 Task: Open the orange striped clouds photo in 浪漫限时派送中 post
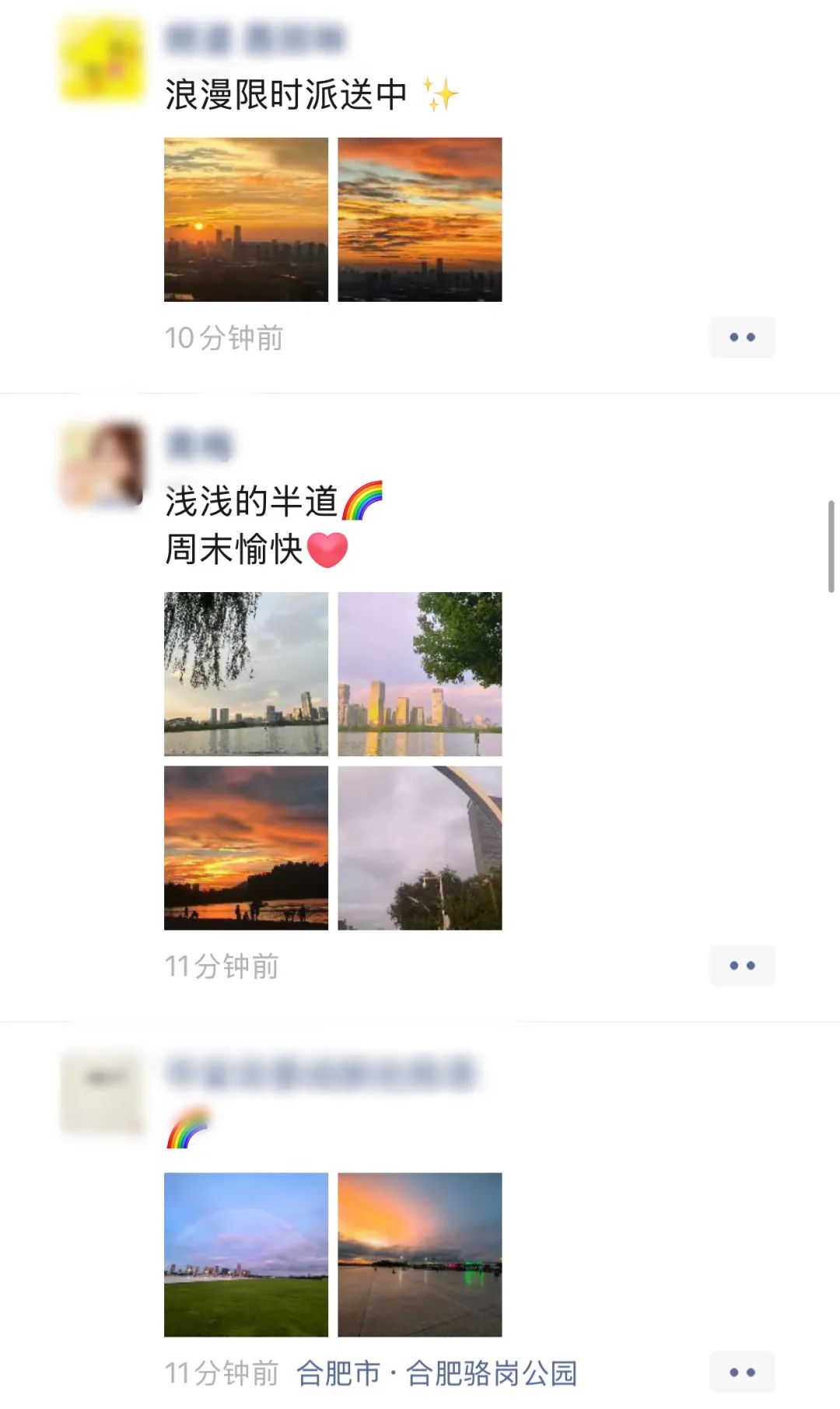click(419, 219)
